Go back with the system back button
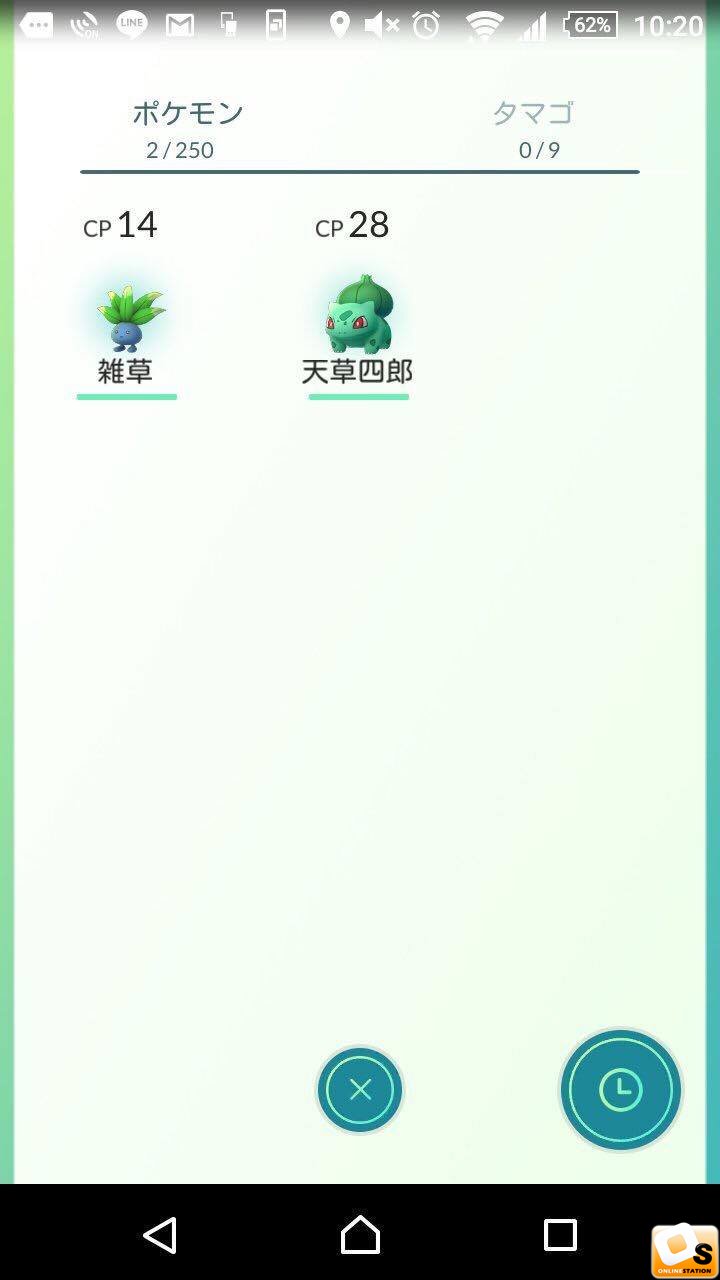This screenshot has height=1280, width=720. point(160,1235)
